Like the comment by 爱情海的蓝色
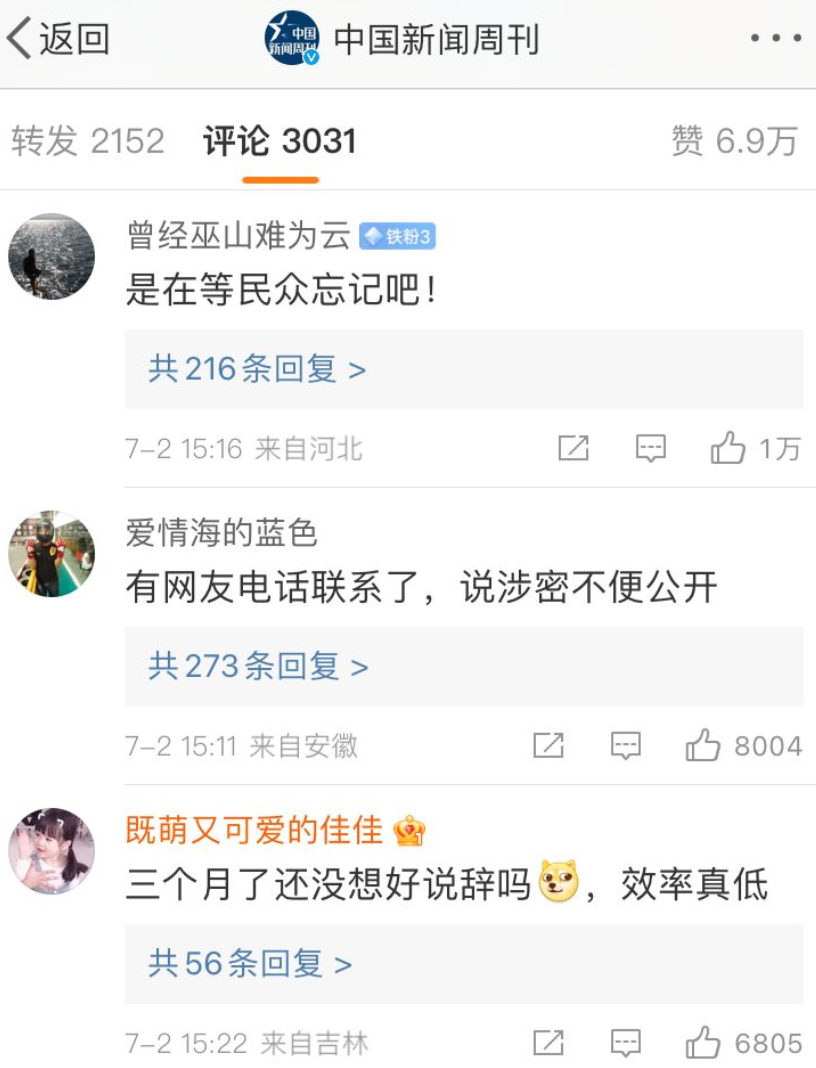816x1068 pixels. tap(744, 745)
